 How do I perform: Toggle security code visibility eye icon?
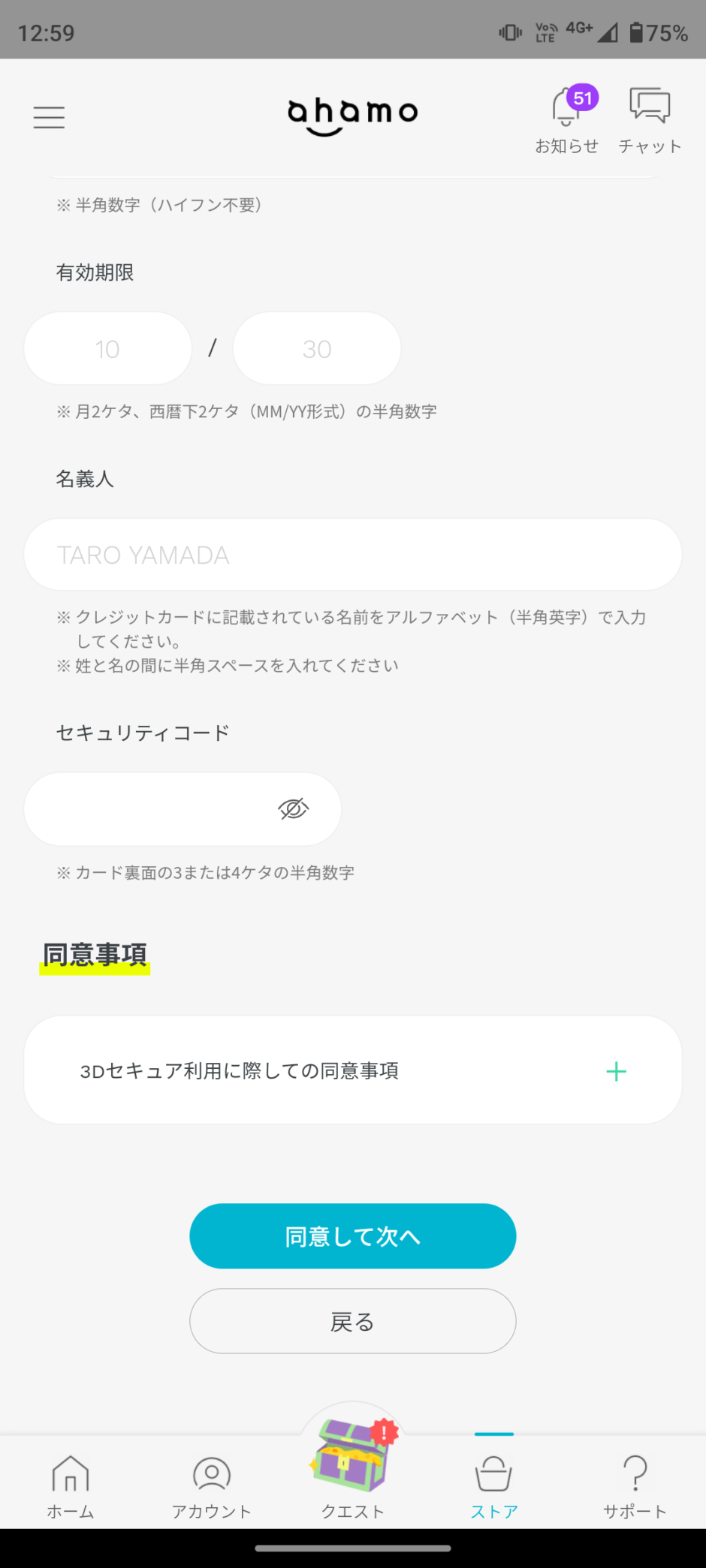pos(294,809)
